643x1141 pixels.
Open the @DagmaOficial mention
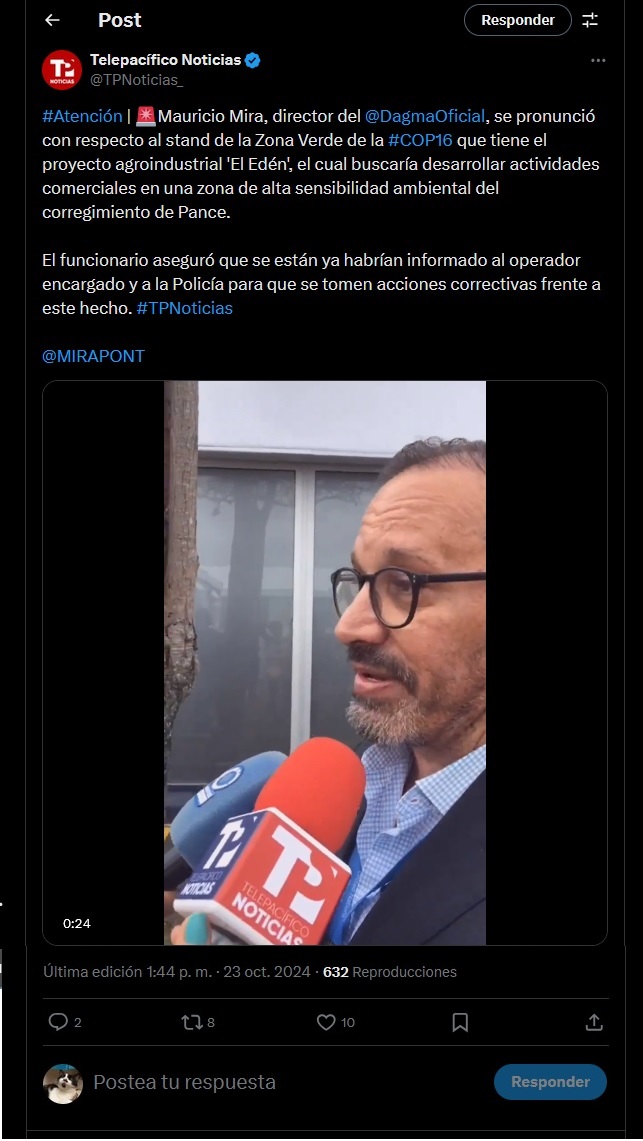pyautogui.click(x=425, y=116)
